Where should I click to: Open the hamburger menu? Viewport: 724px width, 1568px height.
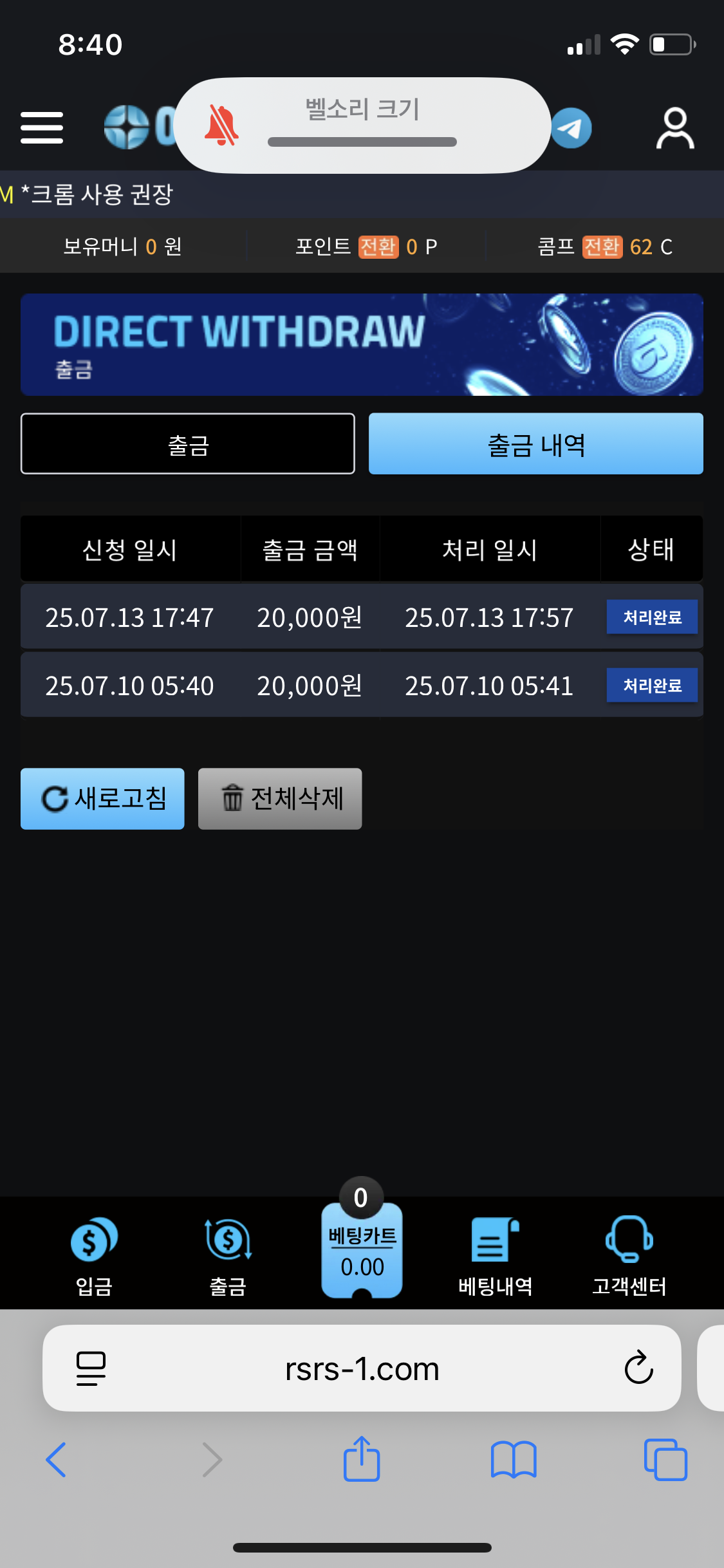coord(42,127)
